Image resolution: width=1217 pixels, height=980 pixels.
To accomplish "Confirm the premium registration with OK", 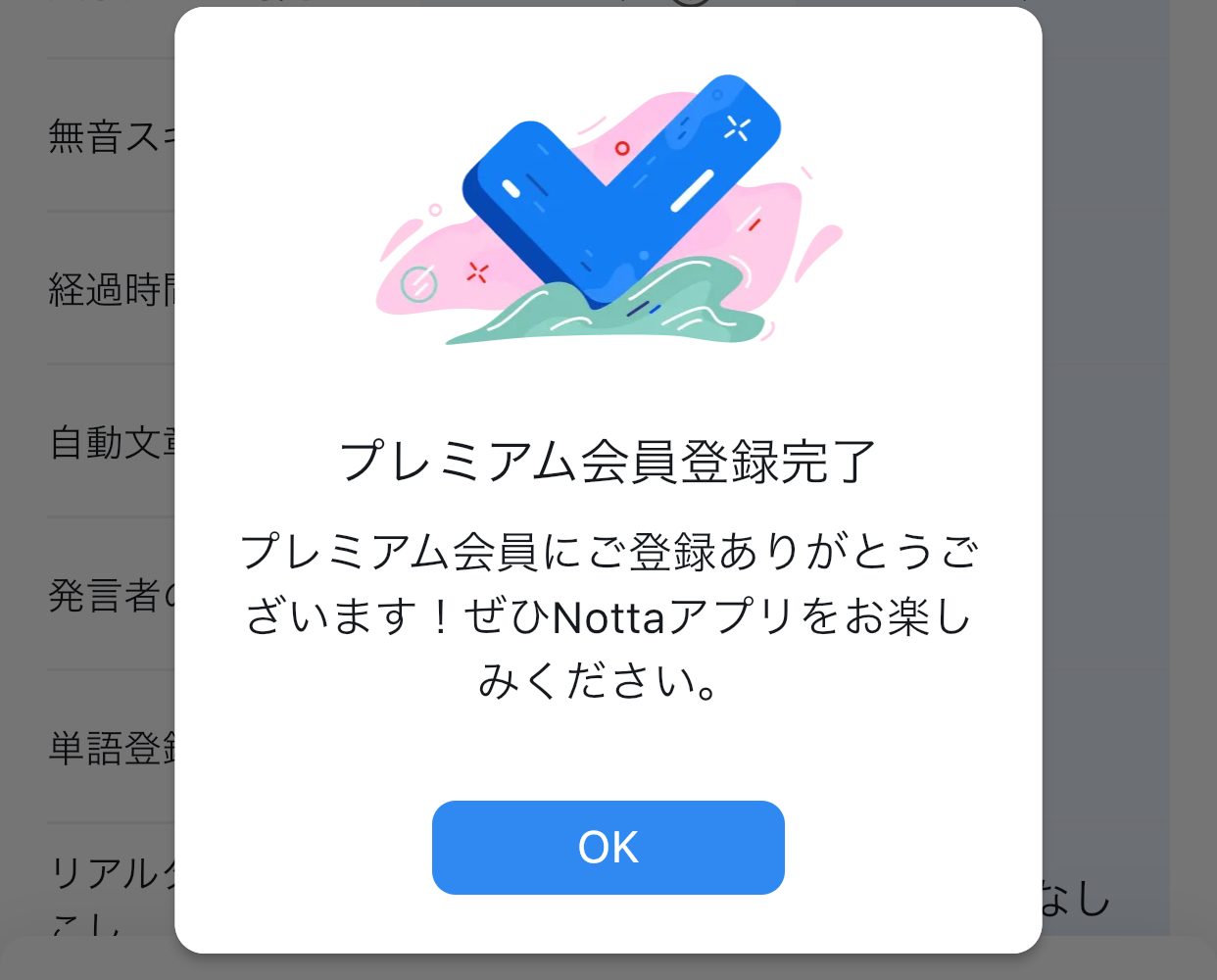I will click(x=608, y=848).
